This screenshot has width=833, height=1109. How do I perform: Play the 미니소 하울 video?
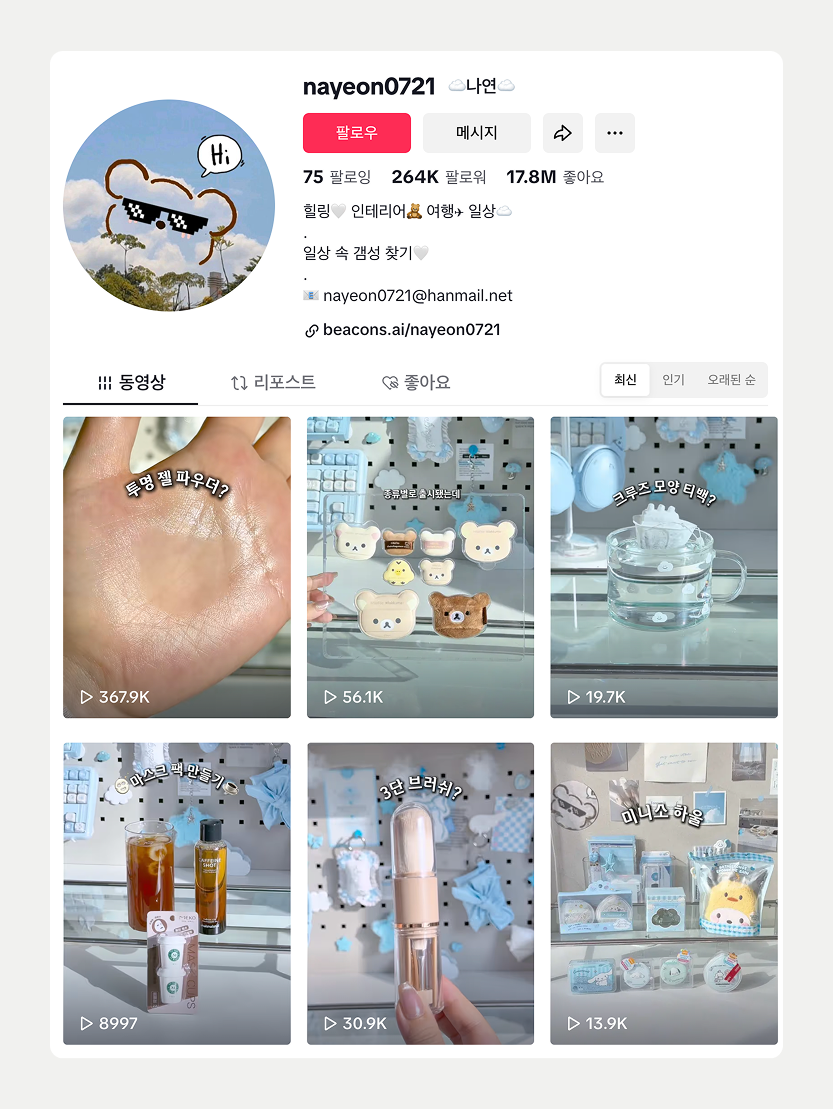(663, 893)
